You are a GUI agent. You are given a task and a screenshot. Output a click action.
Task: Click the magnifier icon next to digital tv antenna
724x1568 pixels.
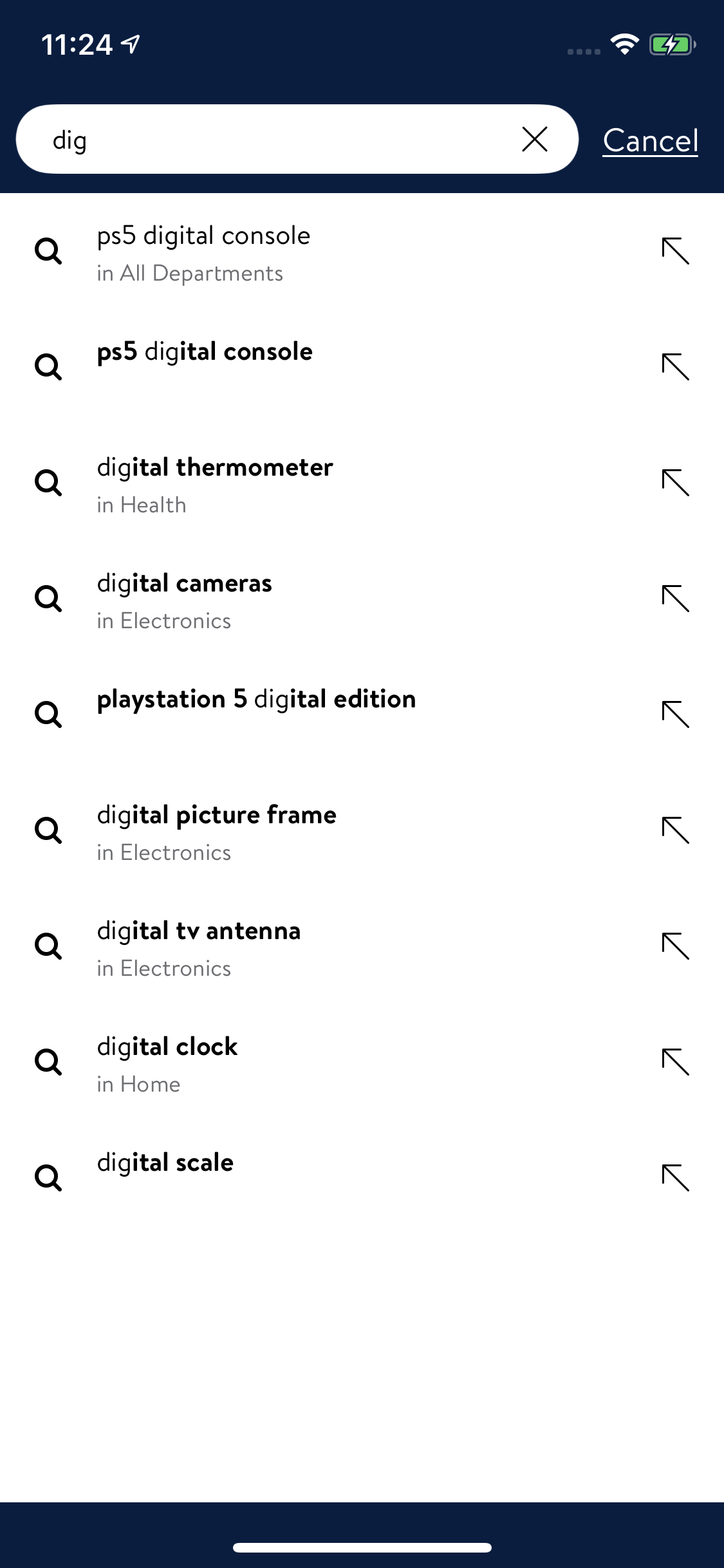click(48, 946)
